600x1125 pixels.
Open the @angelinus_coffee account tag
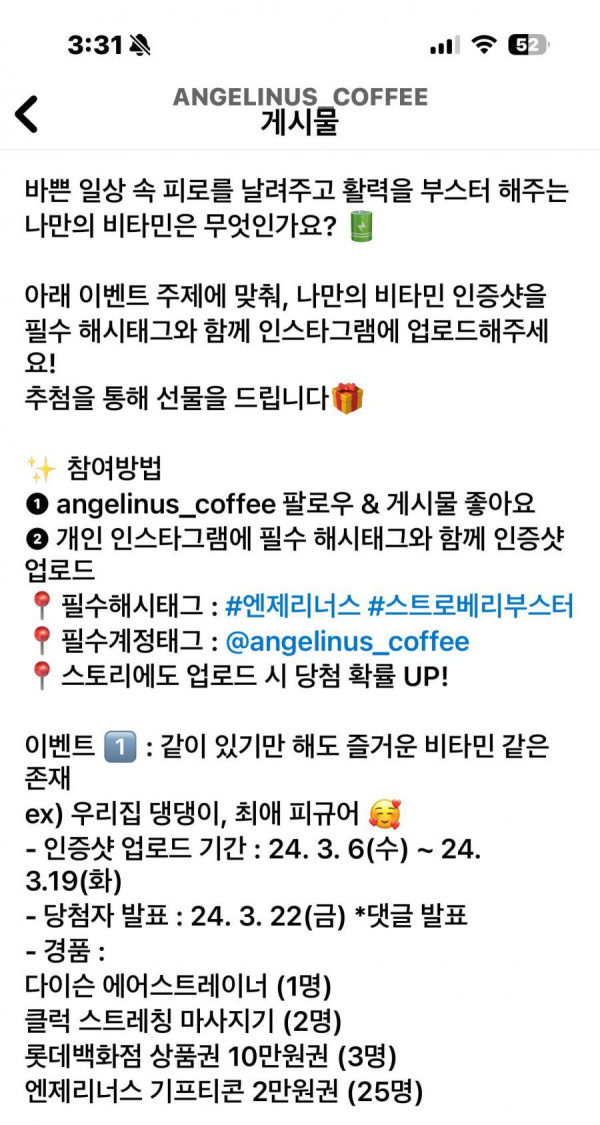click(x=347, y=641)
